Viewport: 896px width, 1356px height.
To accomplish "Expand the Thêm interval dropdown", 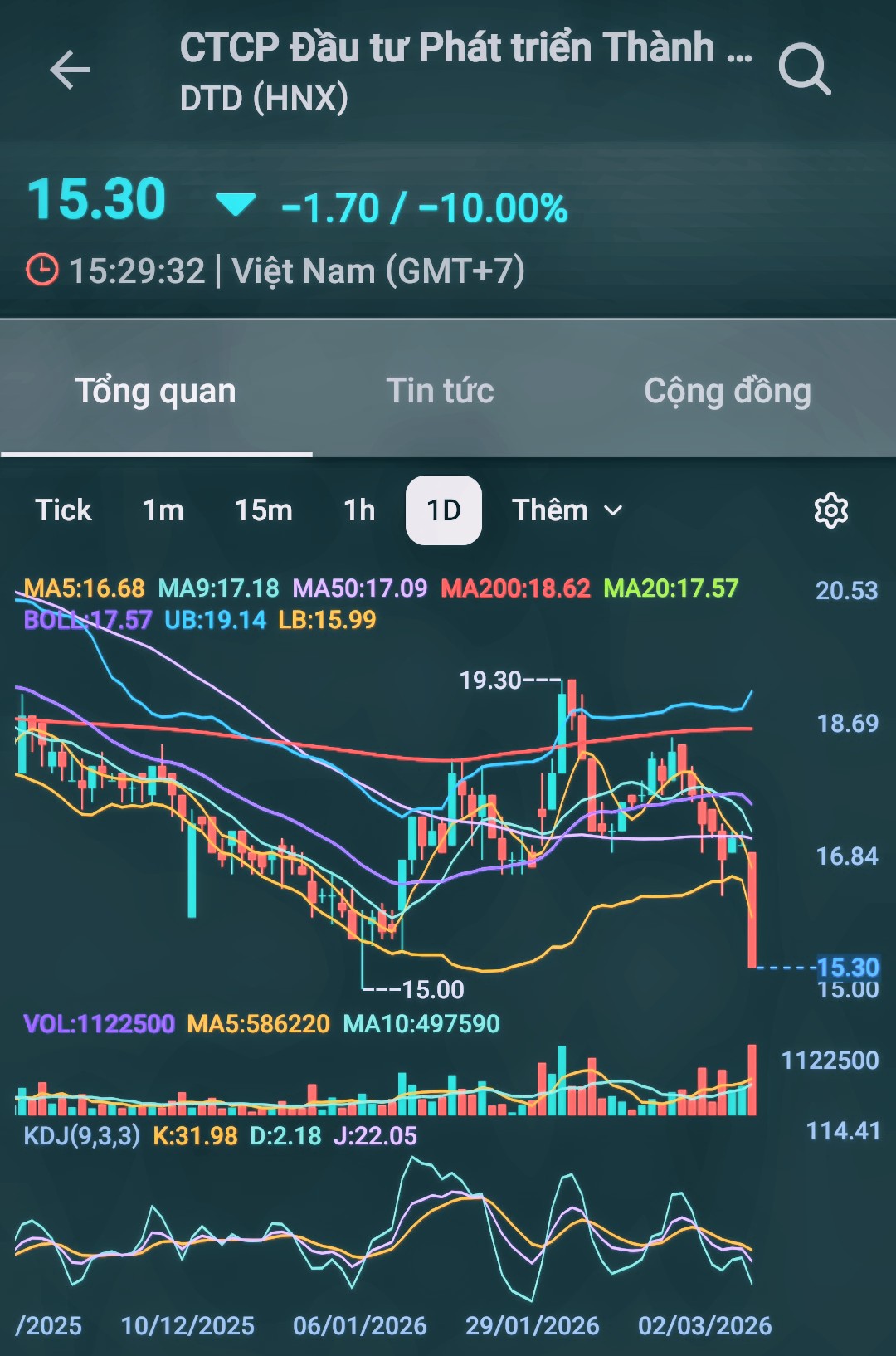I will [567, 510].
